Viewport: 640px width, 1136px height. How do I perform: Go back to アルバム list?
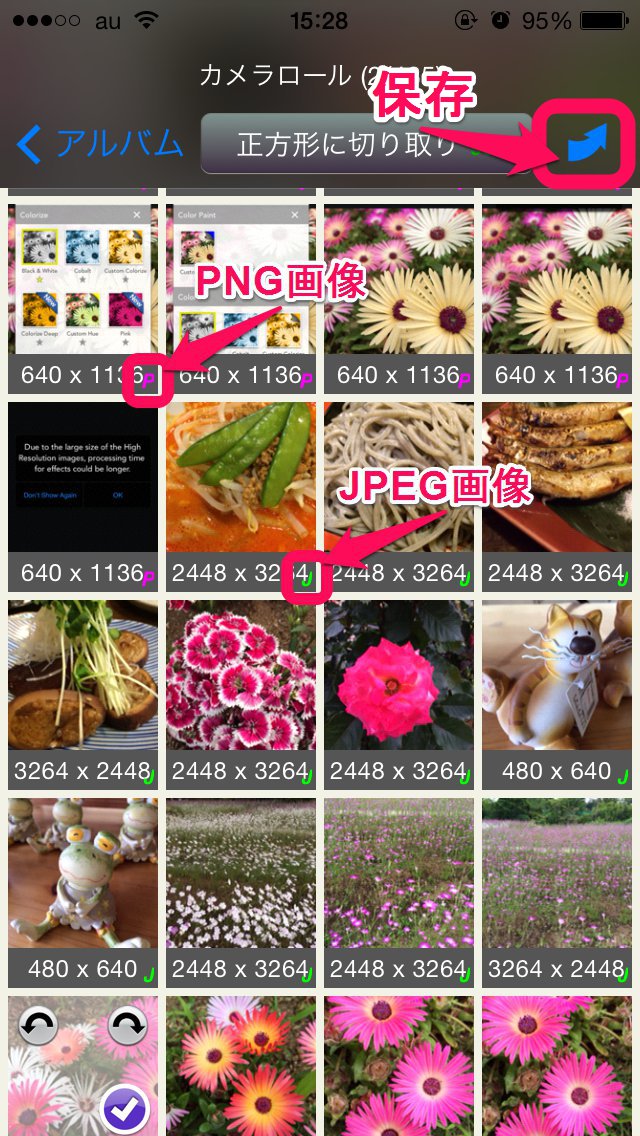100,143
